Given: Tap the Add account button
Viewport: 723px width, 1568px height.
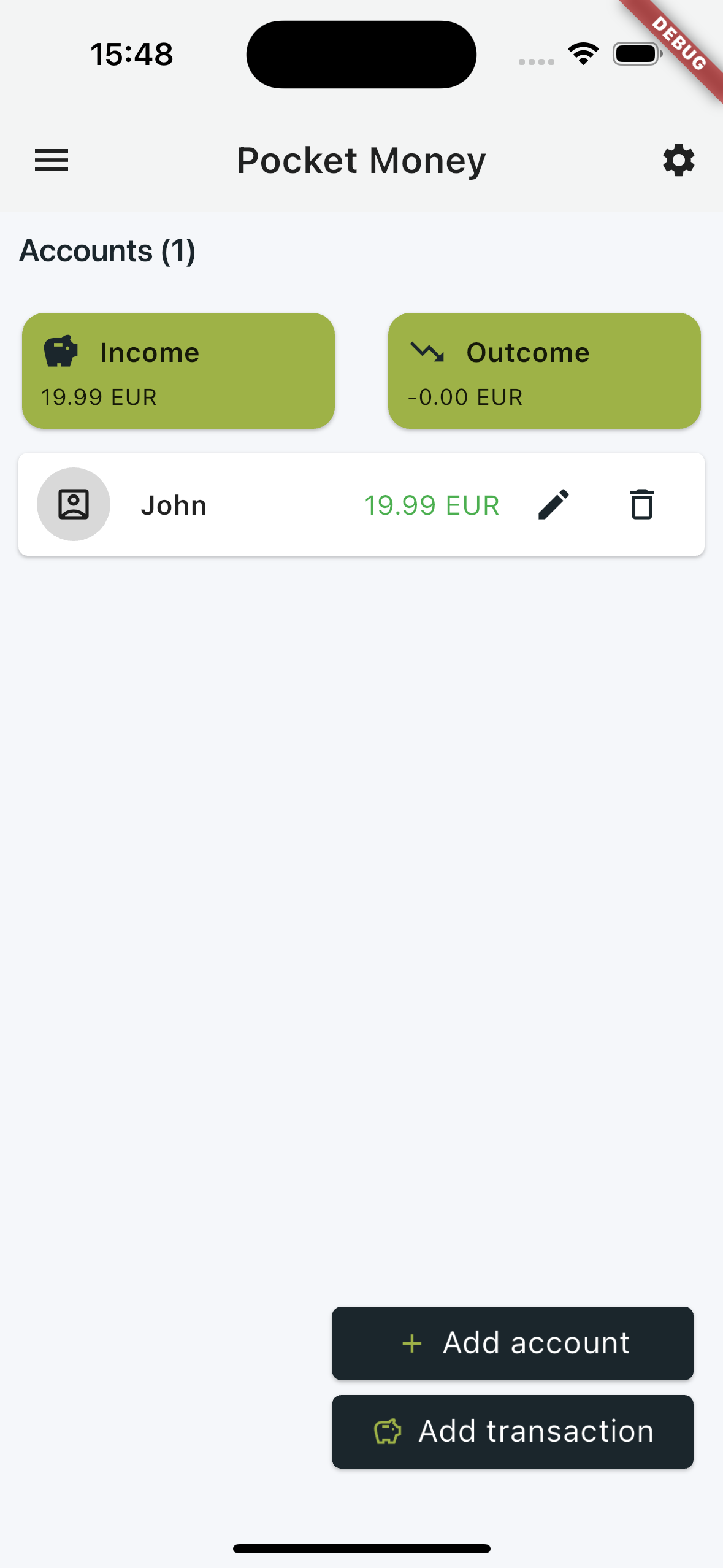Looking at the screenshot, I should click(513, 1343).
